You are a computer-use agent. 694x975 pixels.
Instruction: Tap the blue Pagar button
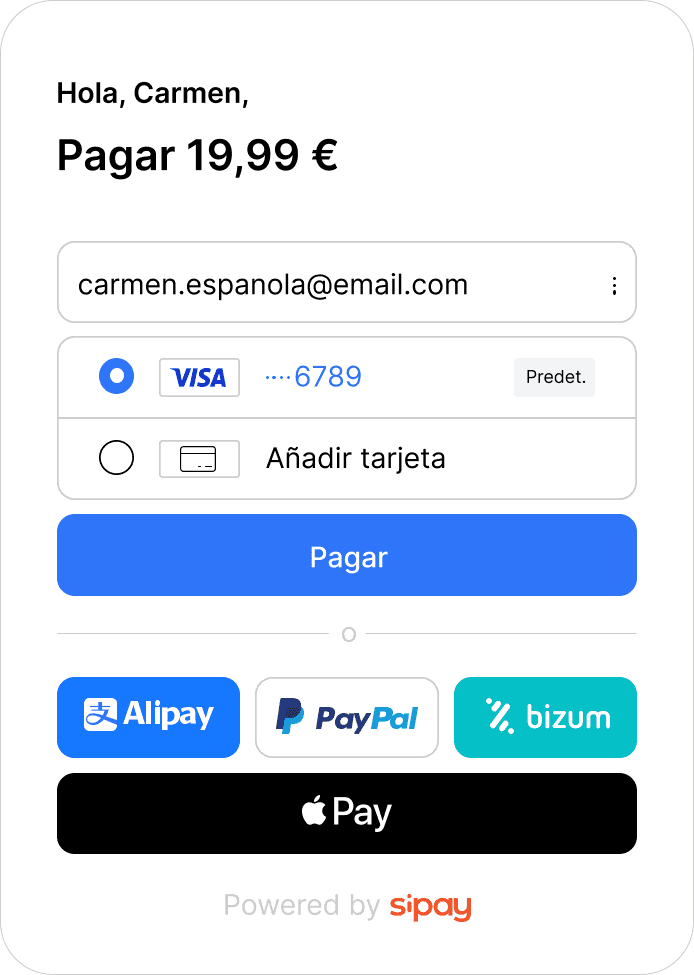[347, 555]
